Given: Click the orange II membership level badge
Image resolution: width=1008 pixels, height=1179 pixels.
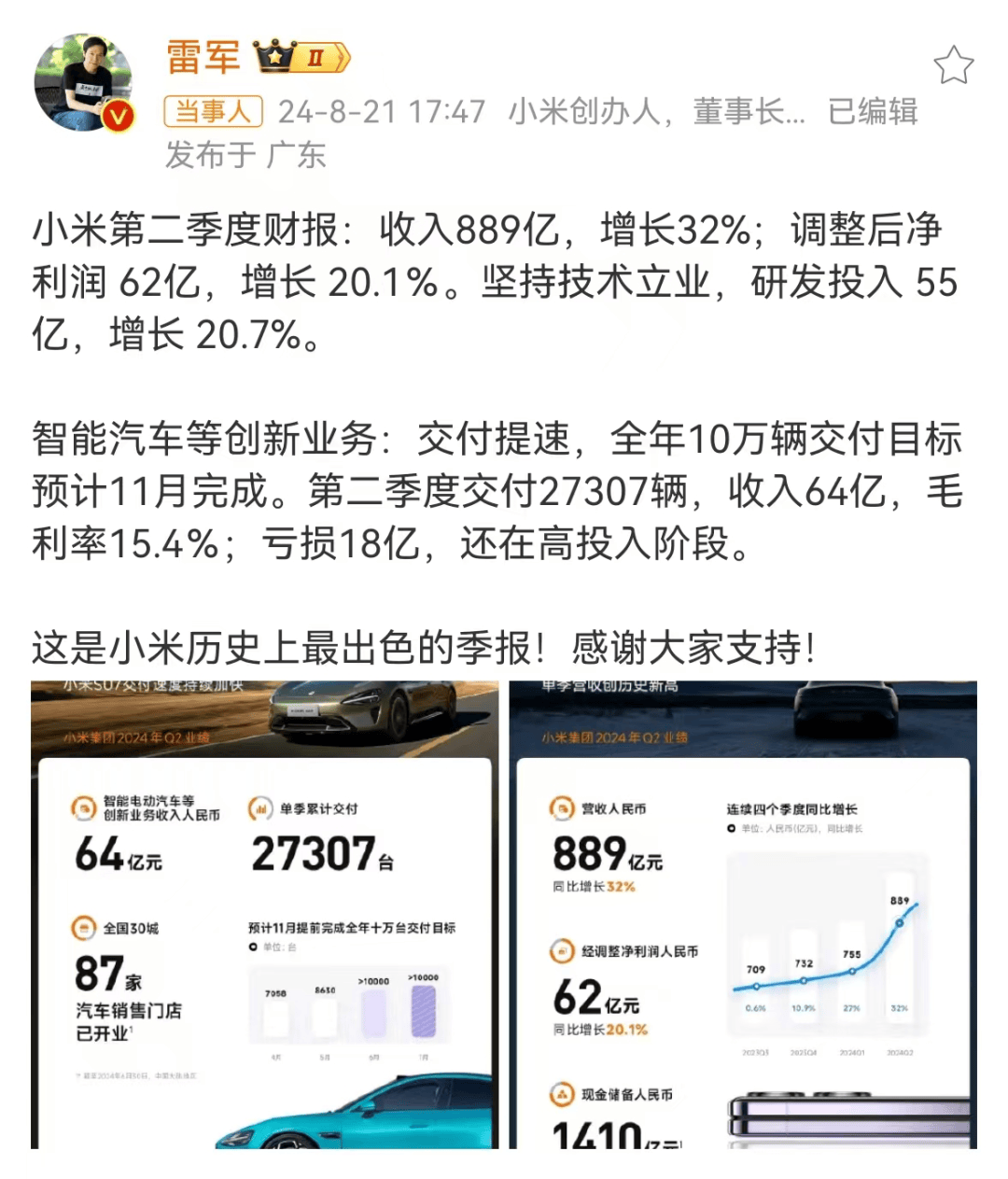Looking at the screenshot, I should (315, 58).
